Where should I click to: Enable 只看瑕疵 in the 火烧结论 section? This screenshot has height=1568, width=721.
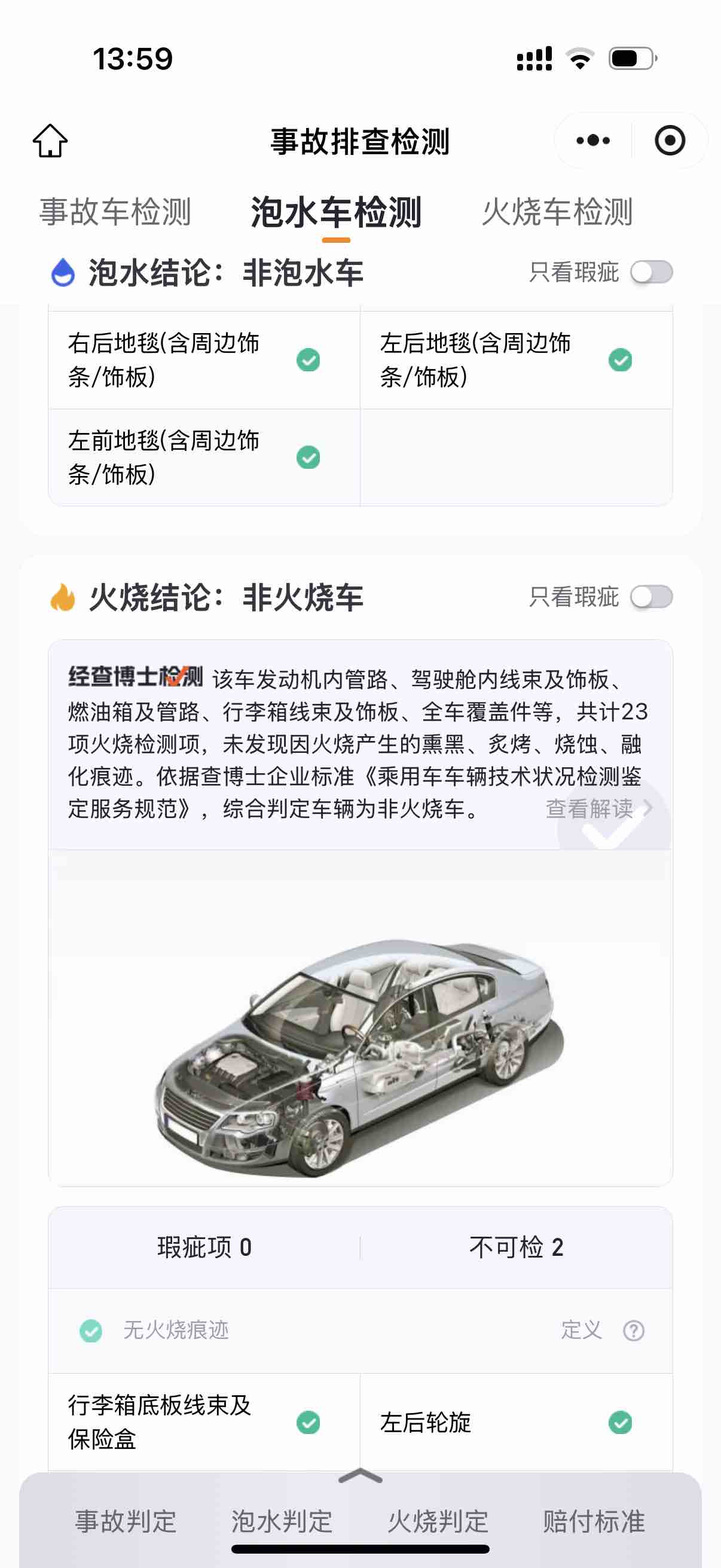651,597
